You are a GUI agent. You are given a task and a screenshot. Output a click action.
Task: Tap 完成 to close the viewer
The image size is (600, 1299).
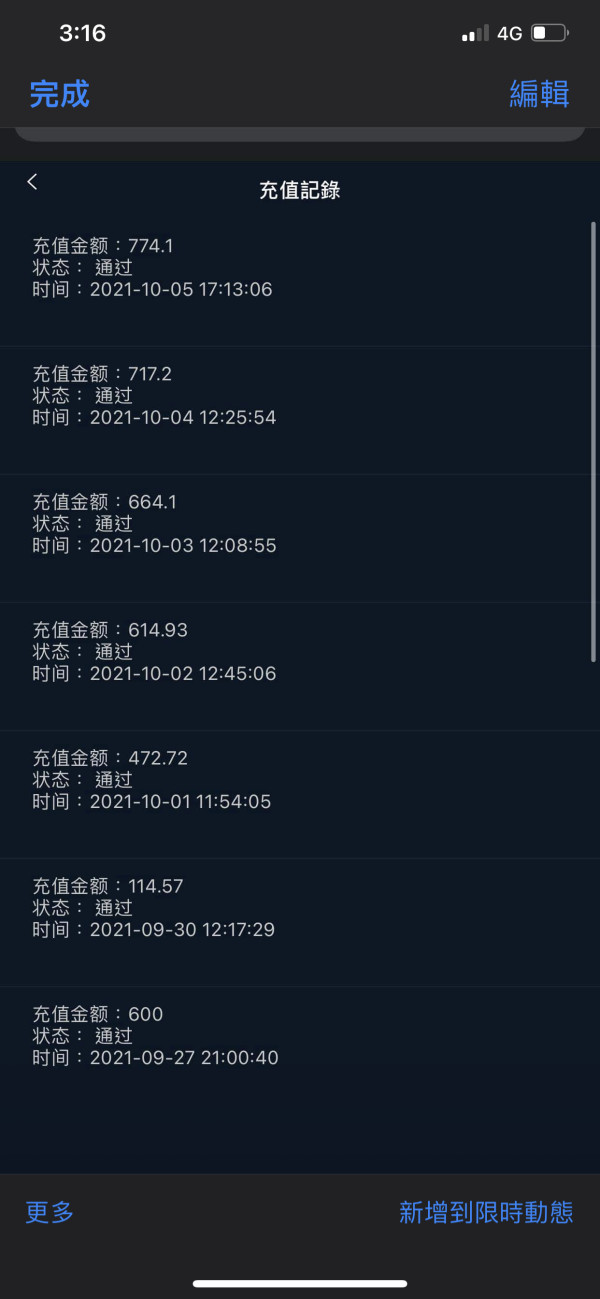pos(59,94)
